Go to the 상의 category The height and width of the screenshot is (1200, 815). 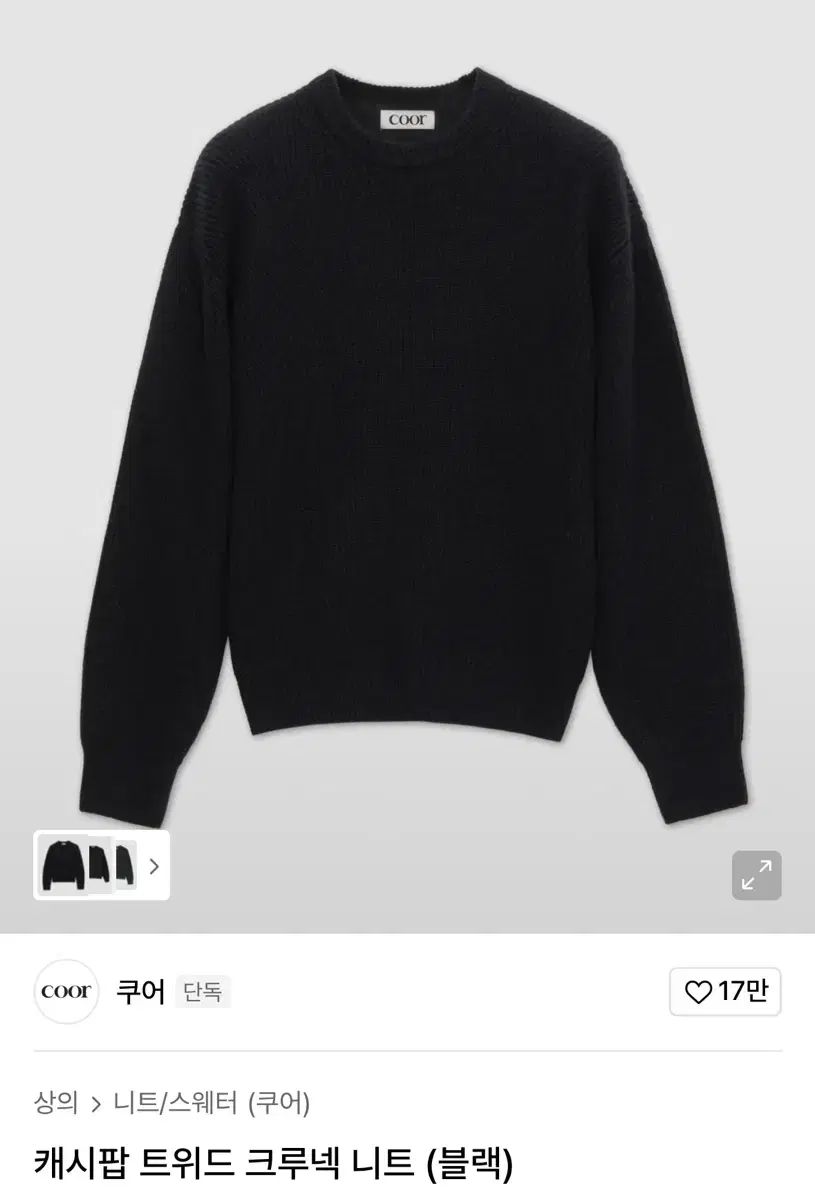(x=56, y=1103)
